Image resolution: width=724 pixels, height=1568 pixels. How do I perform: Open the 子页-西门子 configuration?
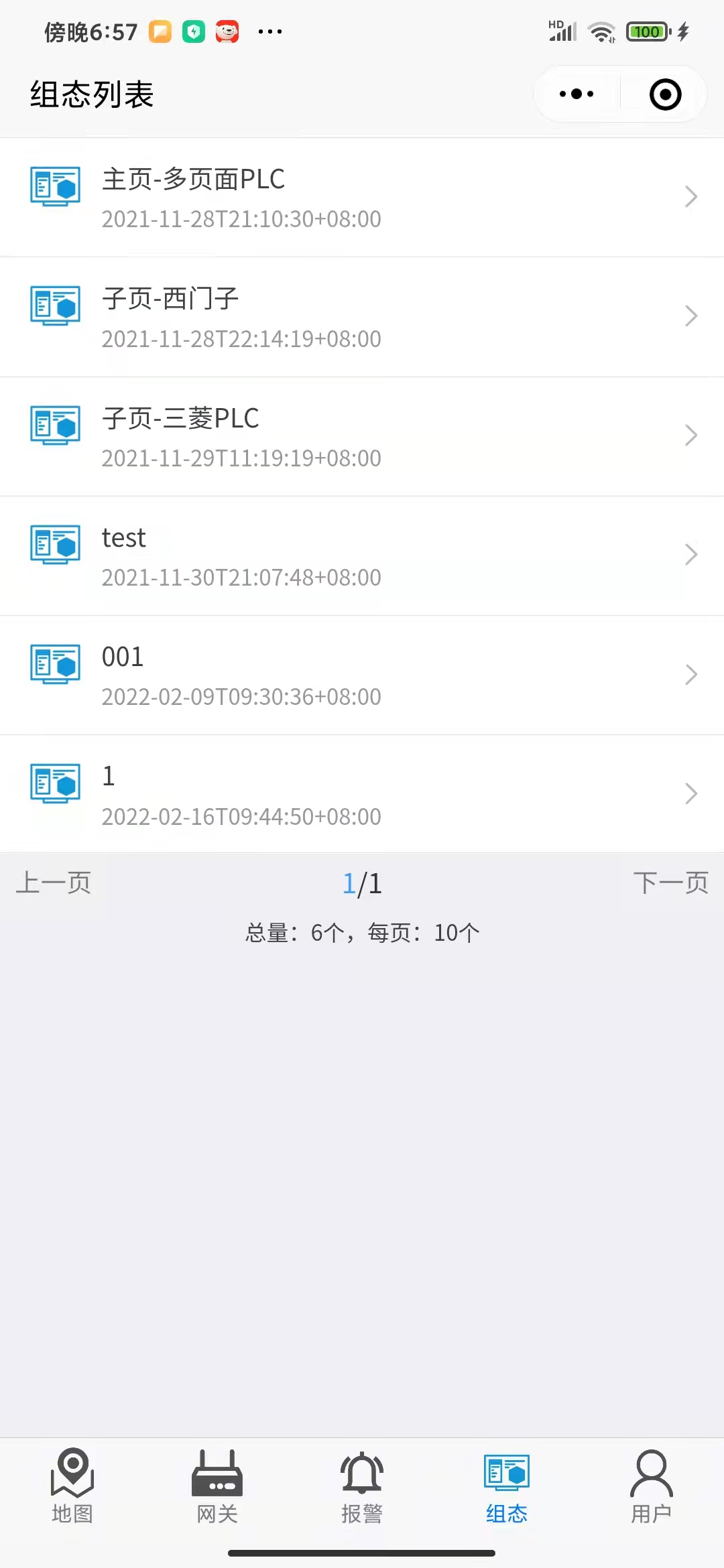(x=362, y=317)
